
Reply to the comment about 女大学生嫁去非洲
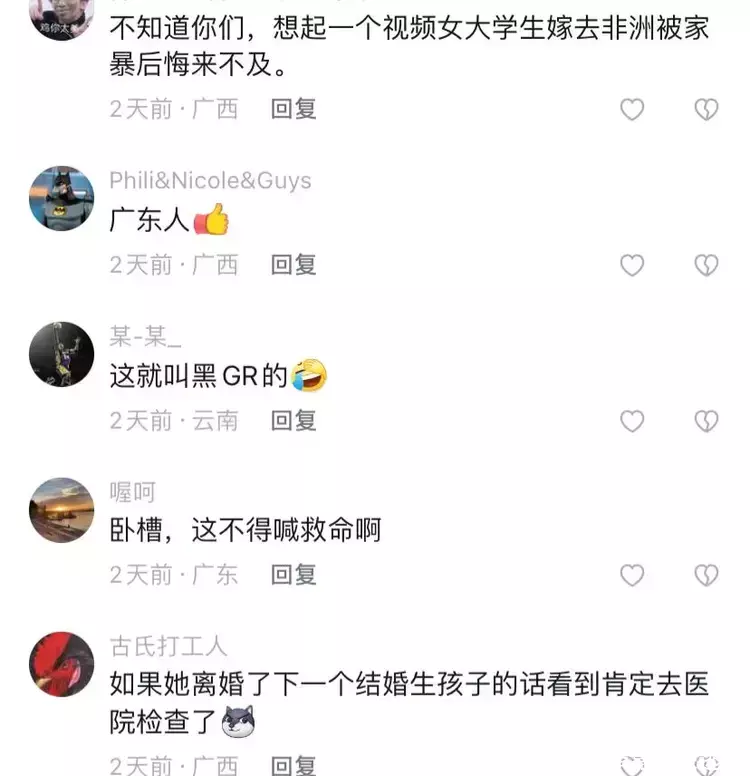pyautogui.click(x=293, y=109)
